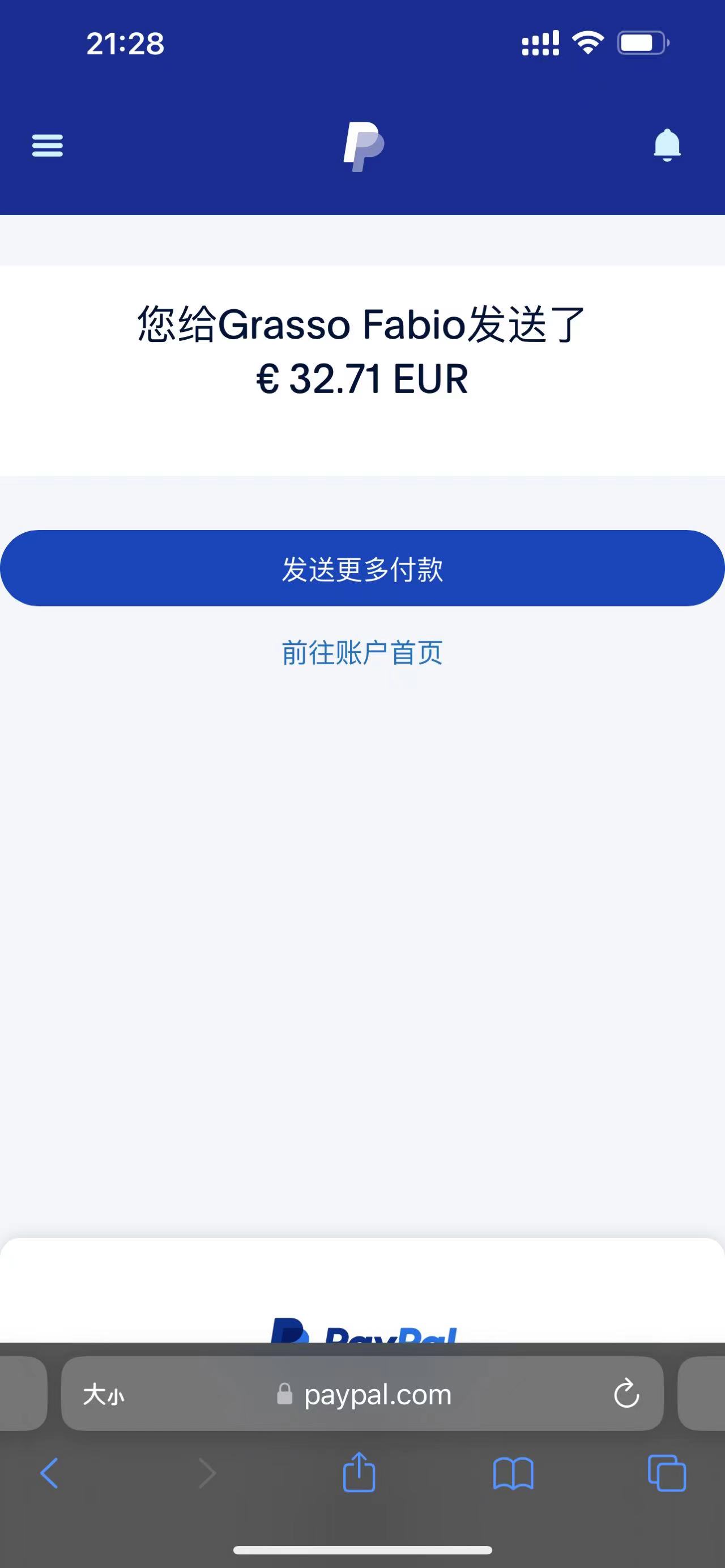This screenshot has width=725, height=1568.
Task: Tap the 发送更多付款 button
Action: pos(362,568)
